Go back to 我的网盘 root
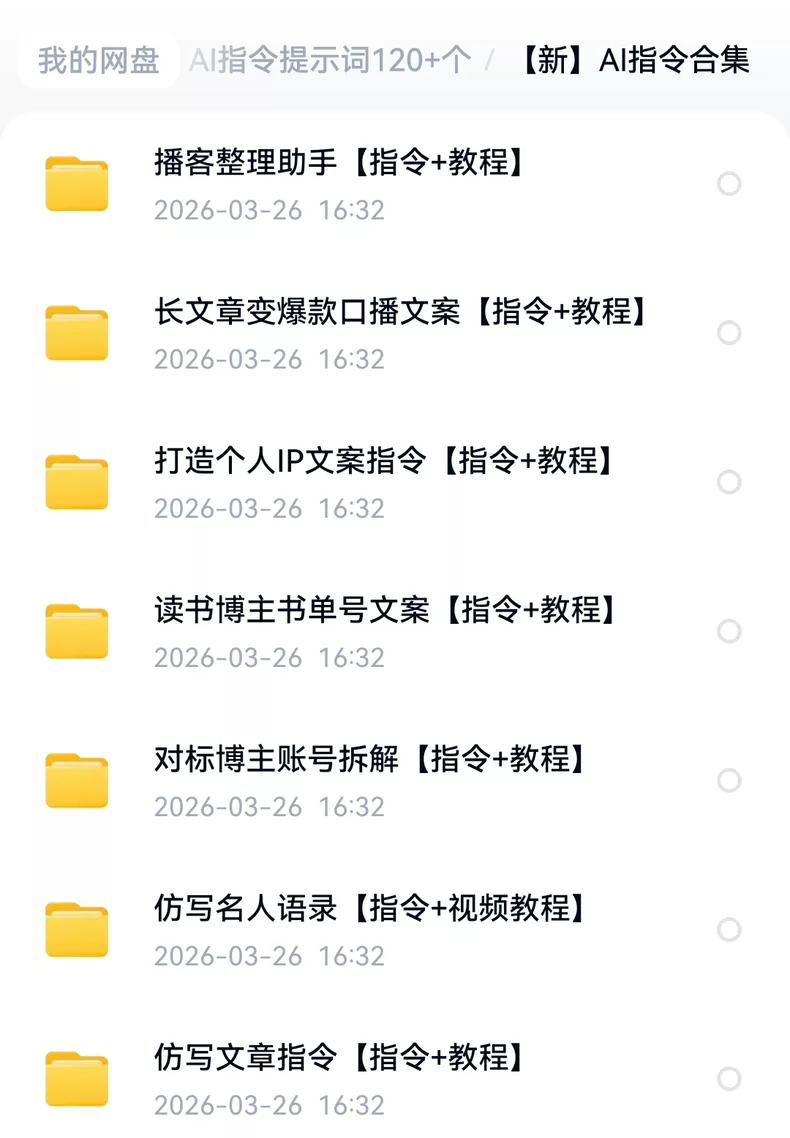Viewport: 790px width, 1138px height. [98, 61]
